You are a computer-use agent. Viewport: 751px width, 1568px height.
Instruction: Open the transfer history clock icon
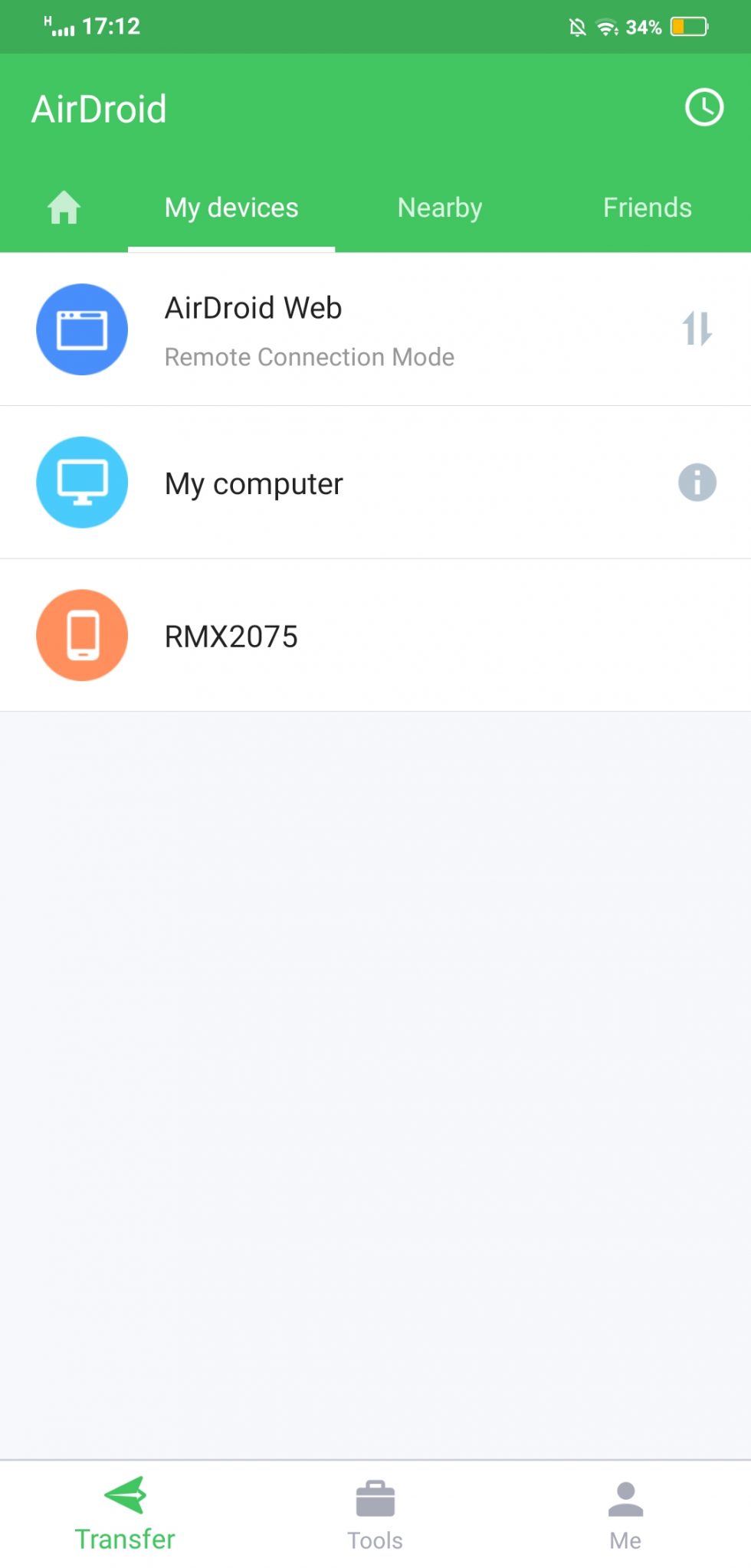point(703,107)
